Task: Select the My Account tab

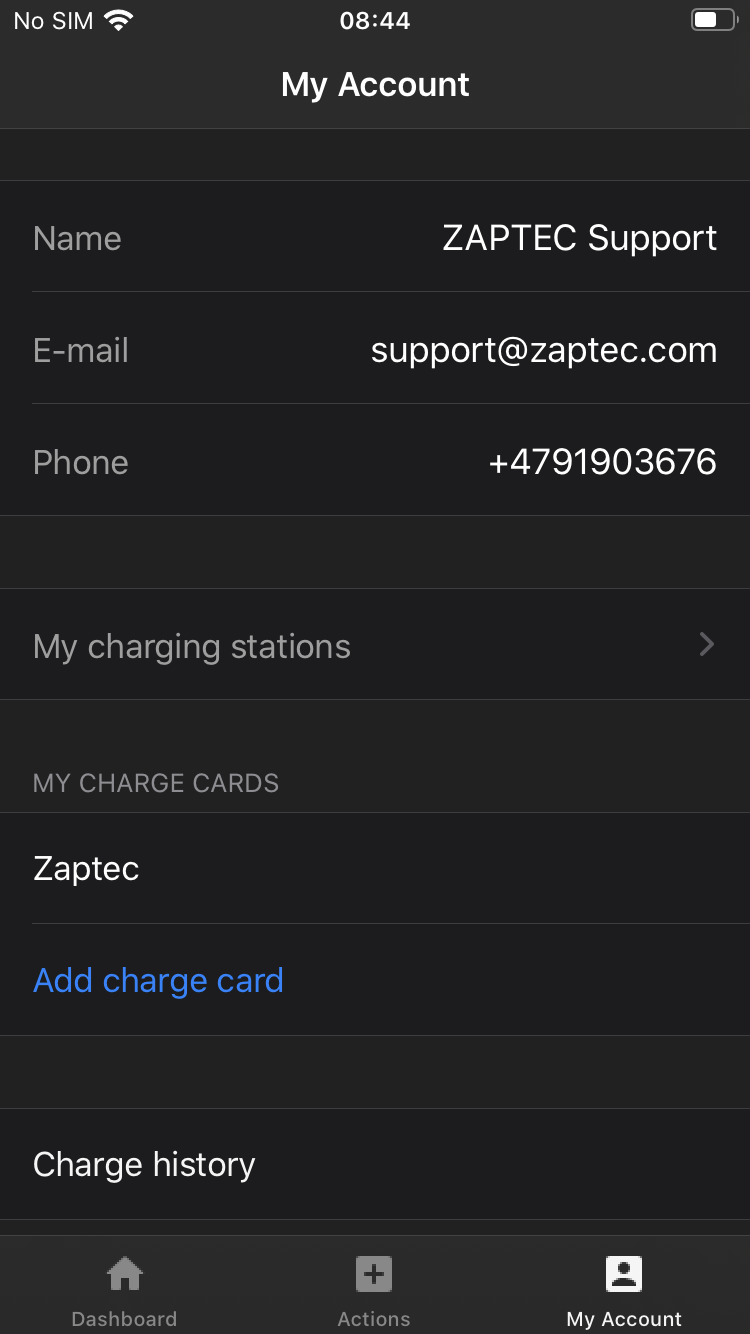Action: point(624,1290)
